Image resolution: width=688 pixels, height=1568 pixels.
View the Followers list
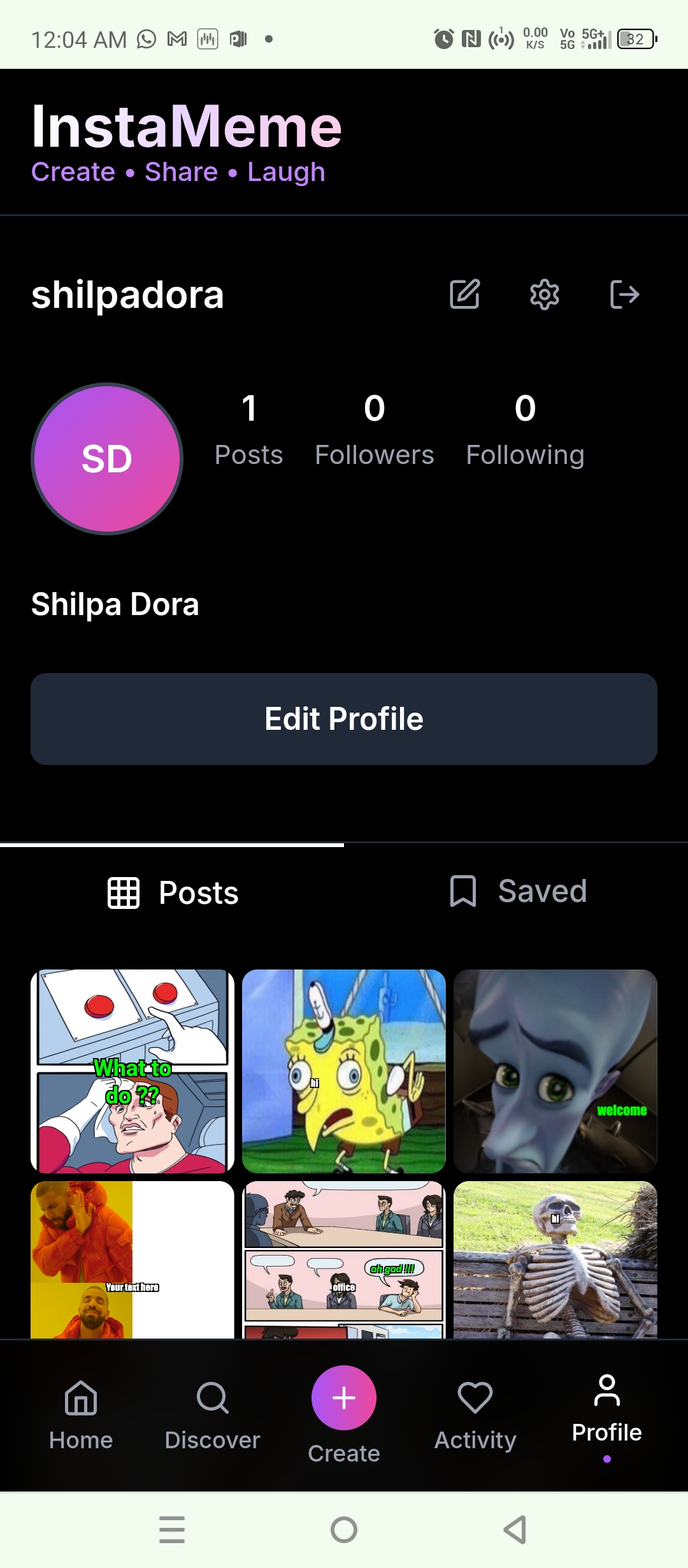(375, 430)
